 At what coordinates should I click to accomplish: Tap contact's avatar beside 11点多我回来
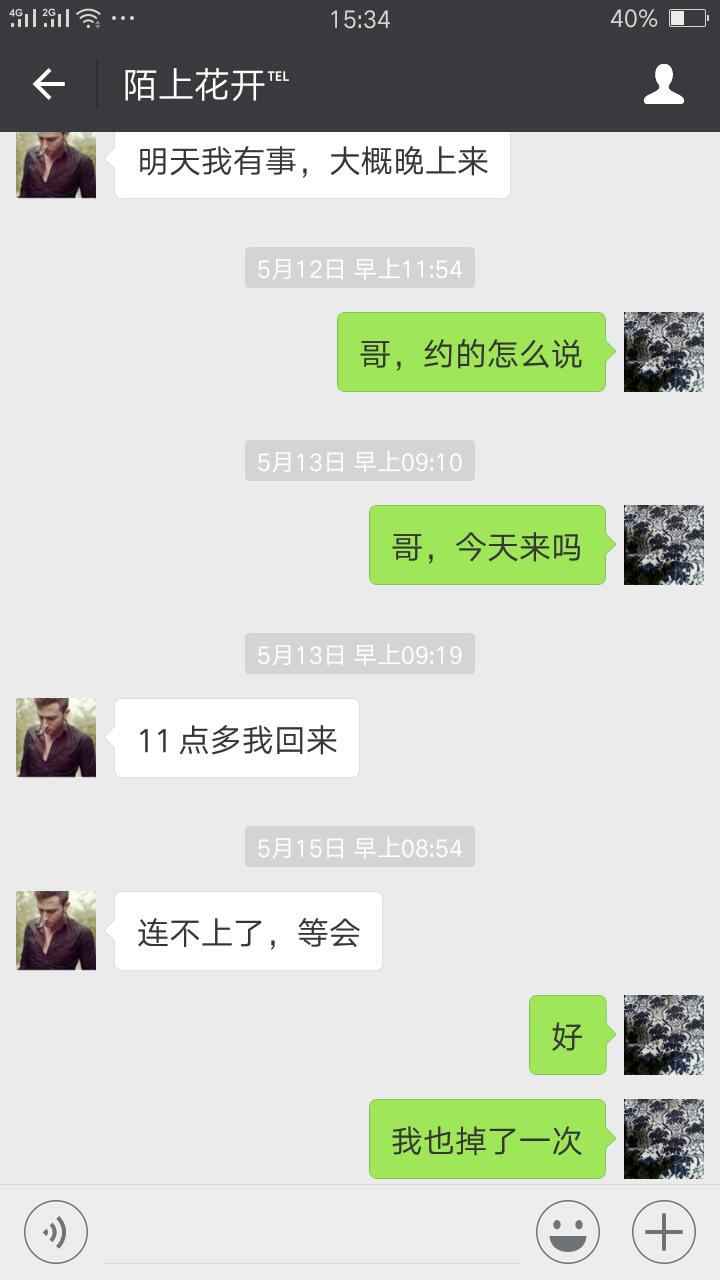(x=56, y=738)
